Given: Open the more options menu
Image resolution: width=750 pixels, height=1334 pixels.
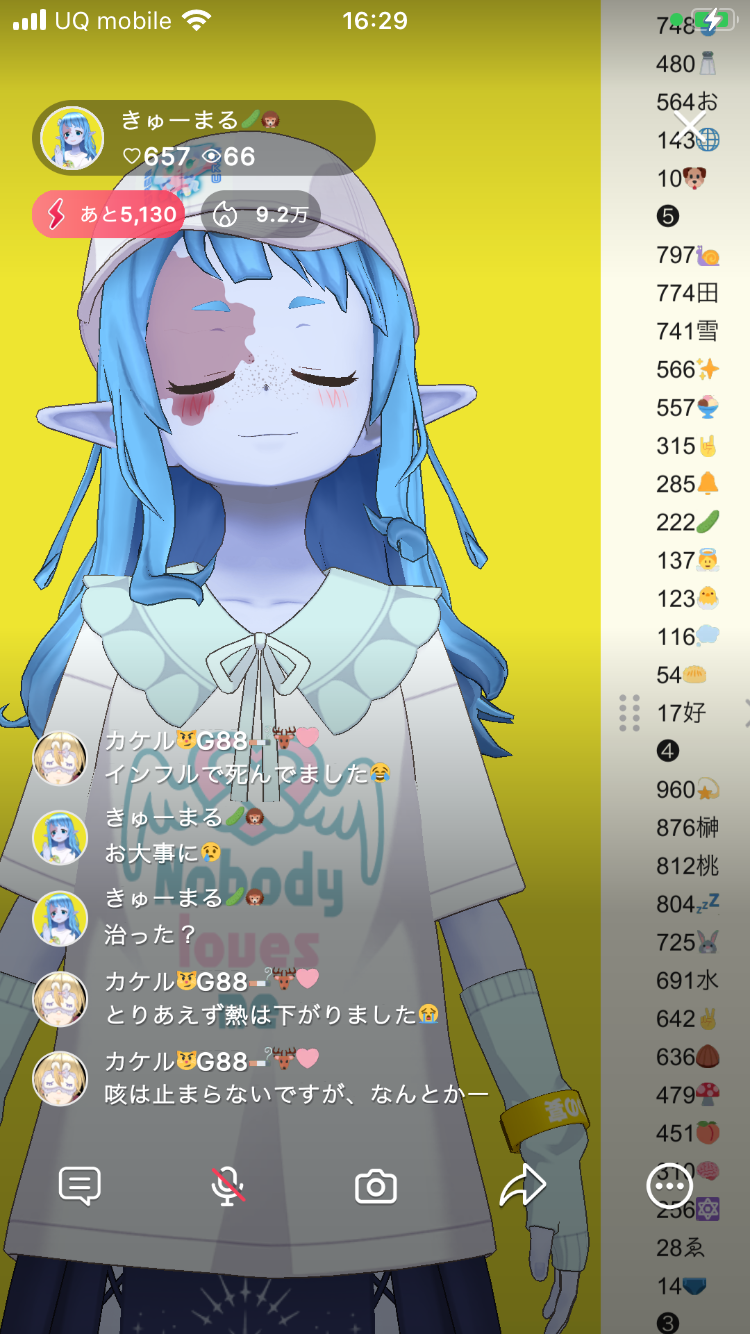Looking at the screenshot, I should click(x=669, y=1186).
